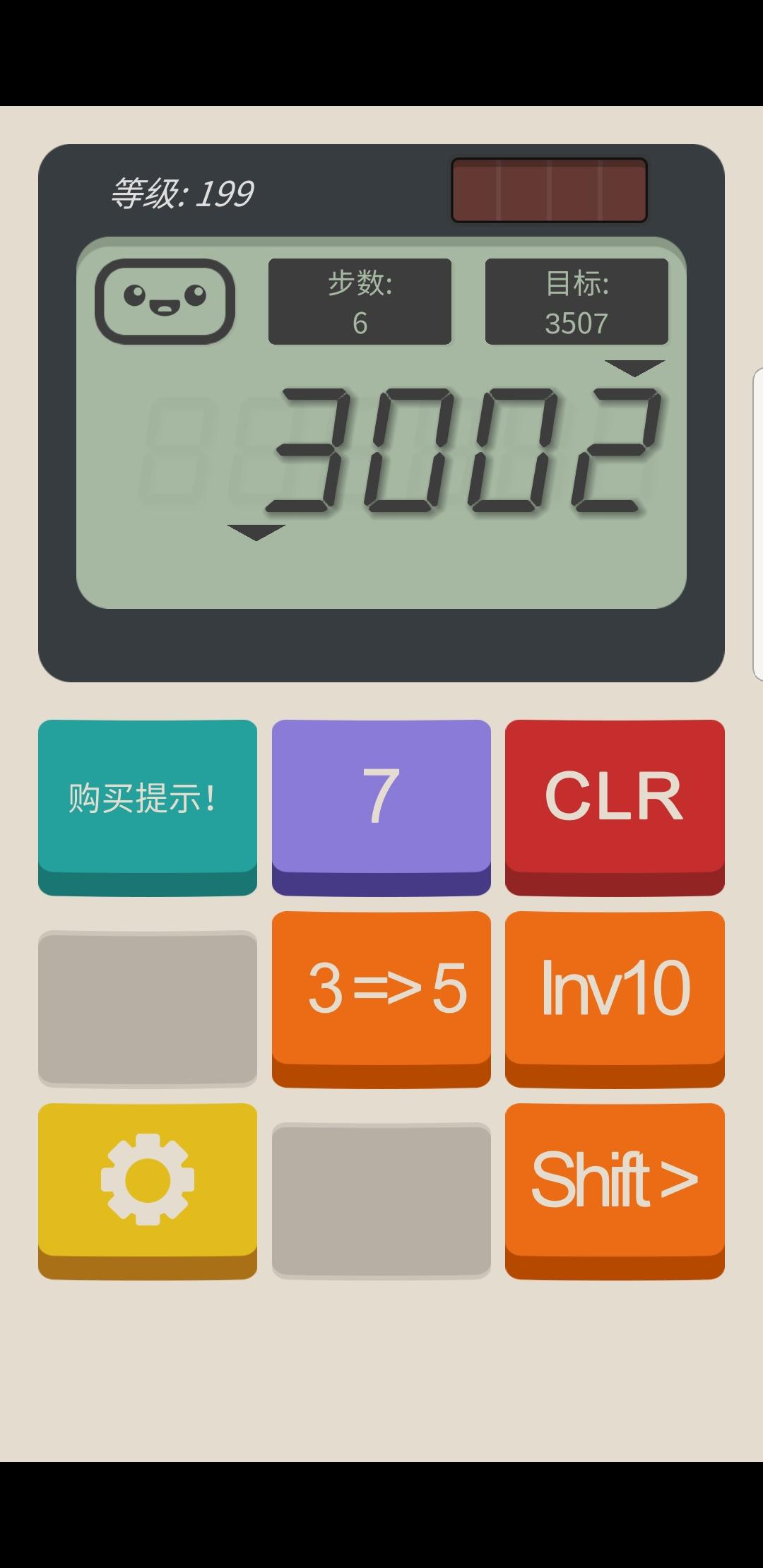Screen dimensions: 763x1568
Task: Open the buy hints button (购买提示!)
Action: point(148,807)
